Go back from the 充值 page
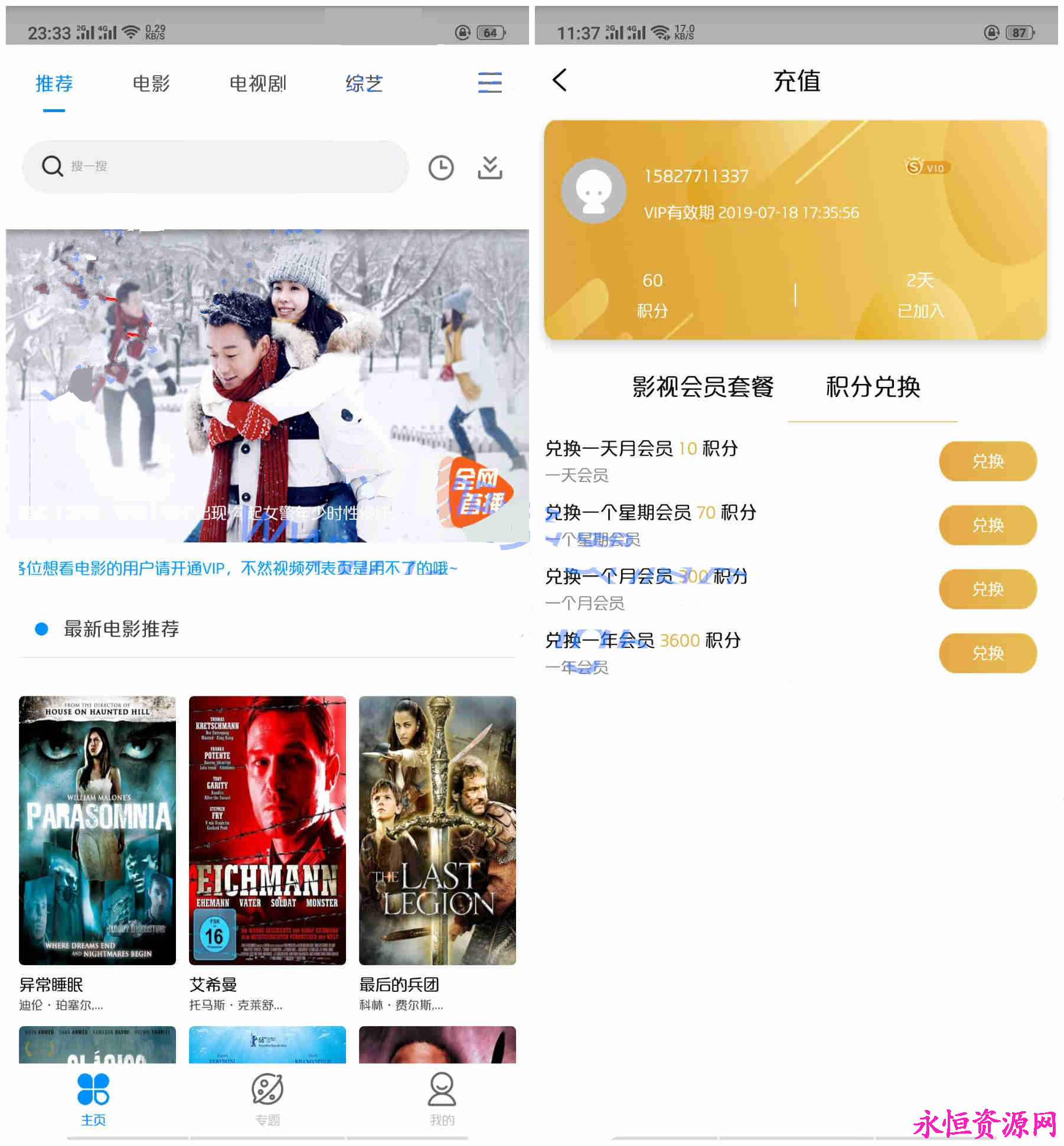Screen dimensions: 1064x1146 (x=559, y=80)
